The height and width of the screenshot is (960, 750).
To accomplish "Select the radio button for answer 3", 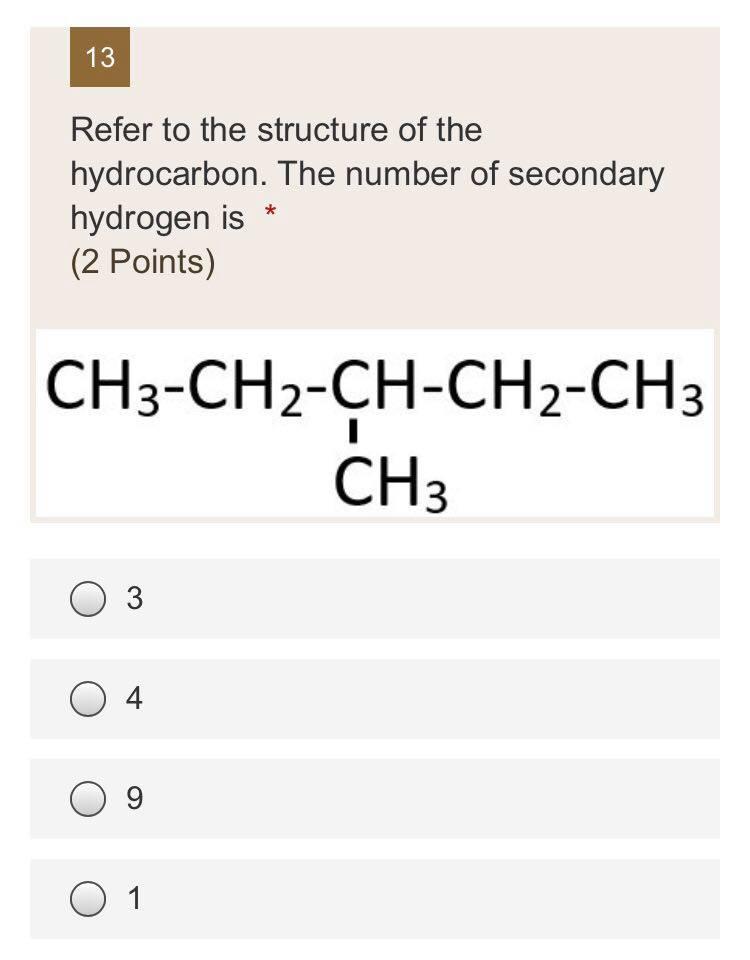I will tap(88, 598).
